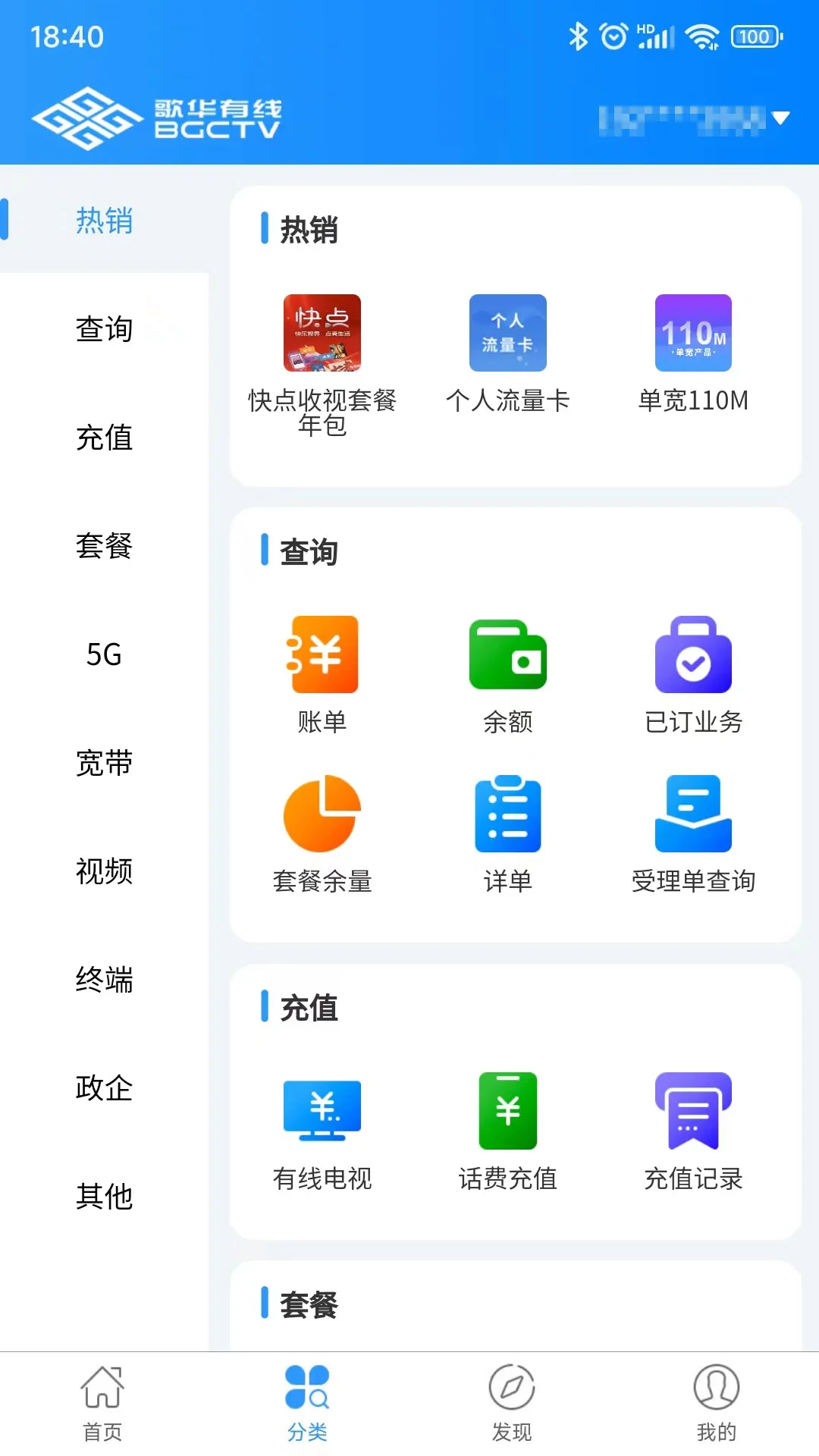Viewport: 819px width, 1456px height.
Task: Select 有线电视 cable TV recharge icon
Action: coord(322,1130)
